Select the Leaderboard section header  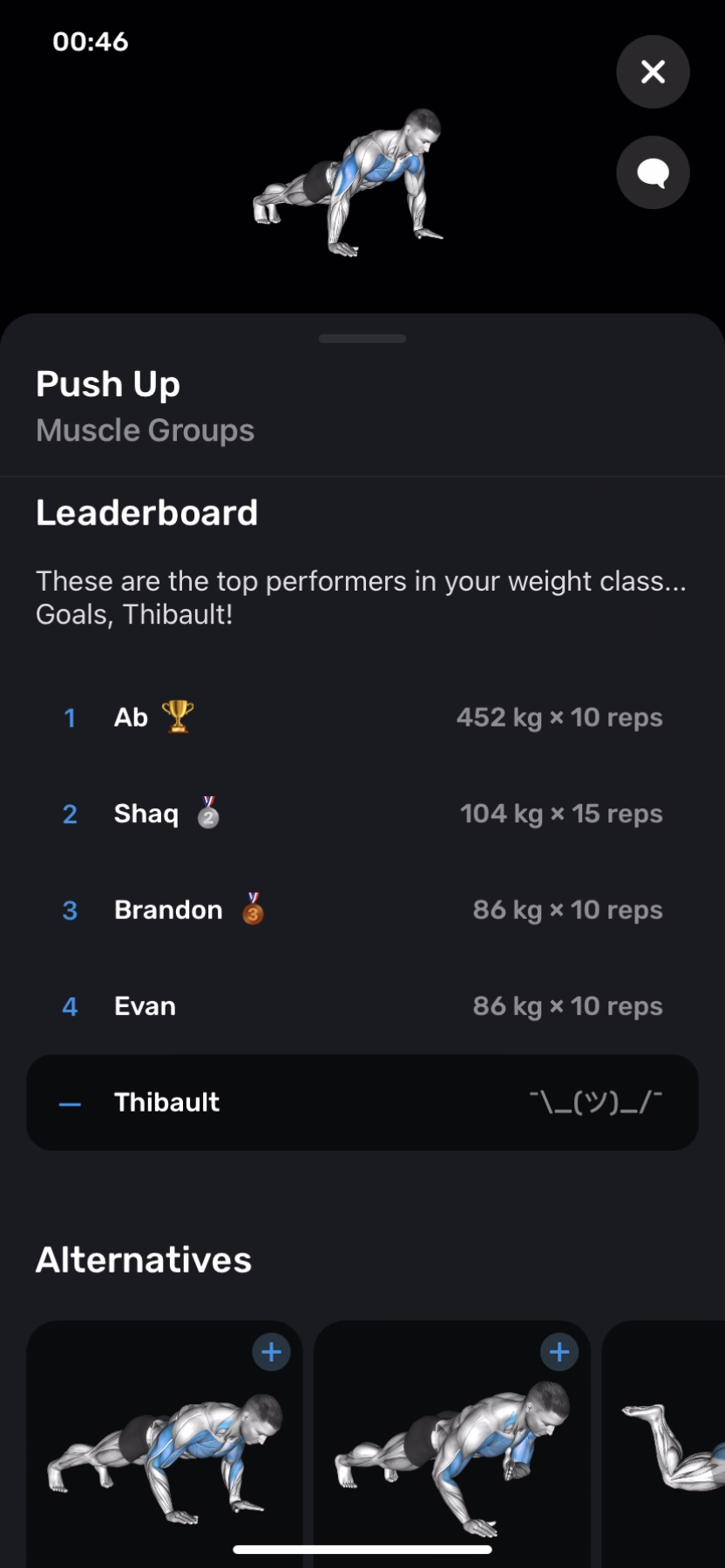click(146, 512)
